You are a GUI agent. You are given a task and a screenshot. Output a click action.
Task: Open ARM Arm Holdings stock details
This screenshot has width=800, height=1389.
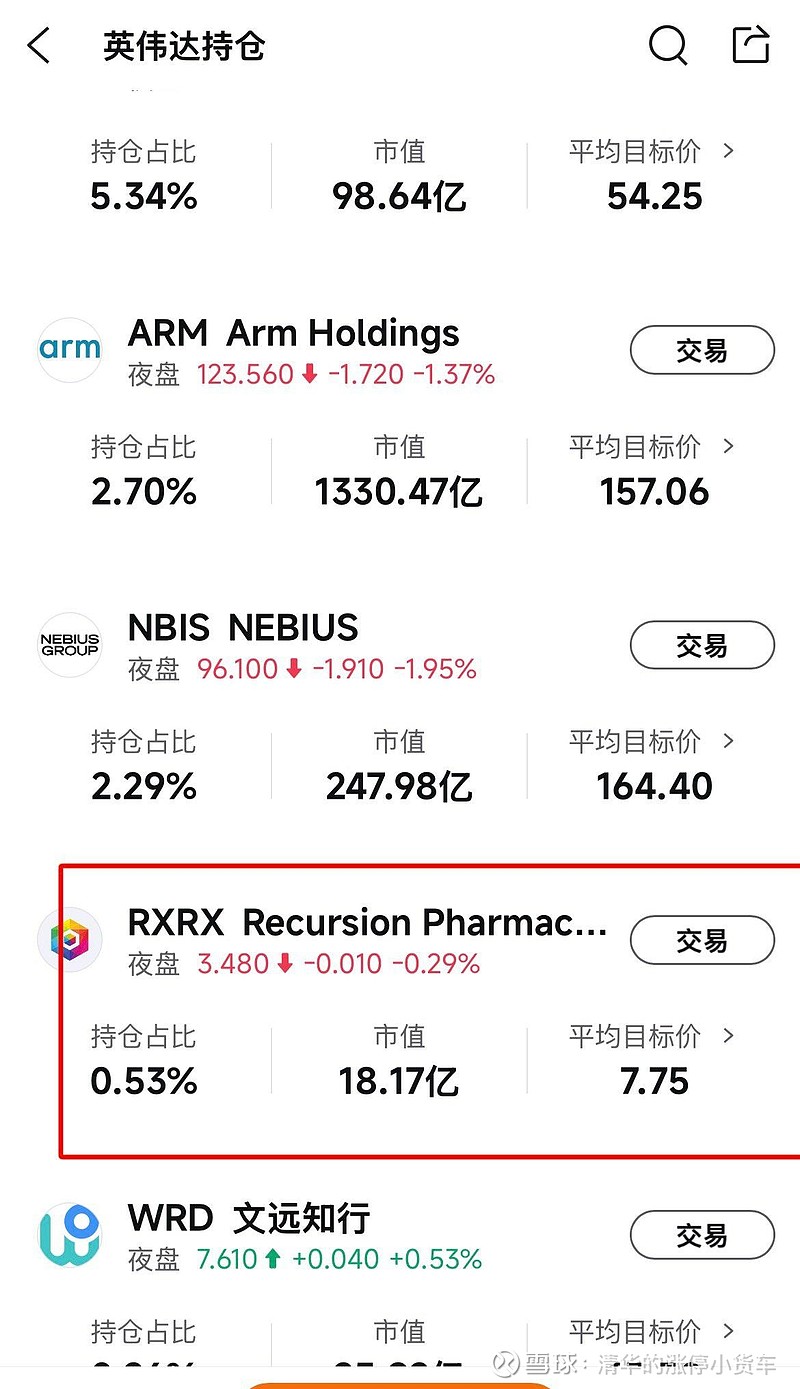293,334
